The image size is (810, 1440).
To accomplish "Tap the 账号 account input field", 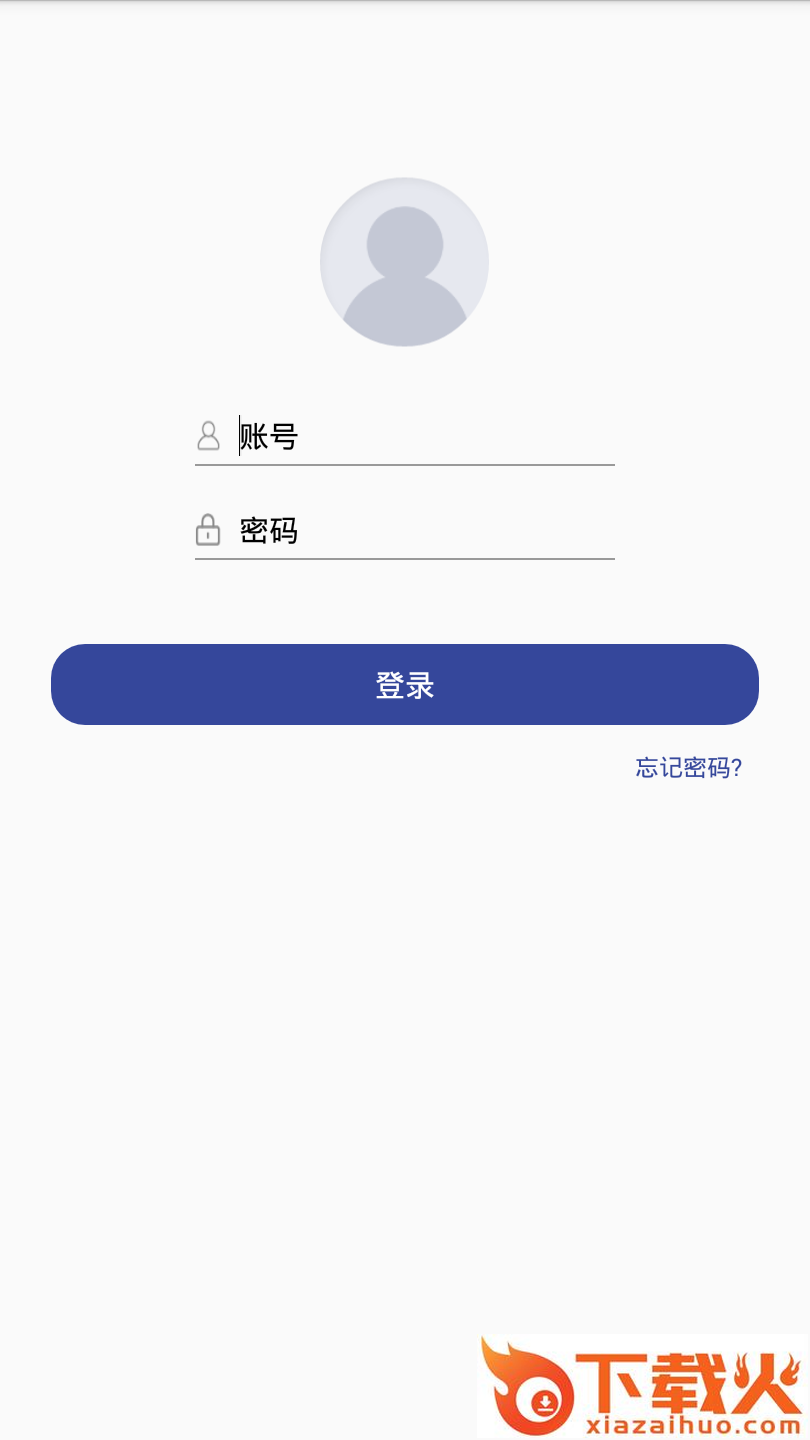I will [x=420, y=437].
